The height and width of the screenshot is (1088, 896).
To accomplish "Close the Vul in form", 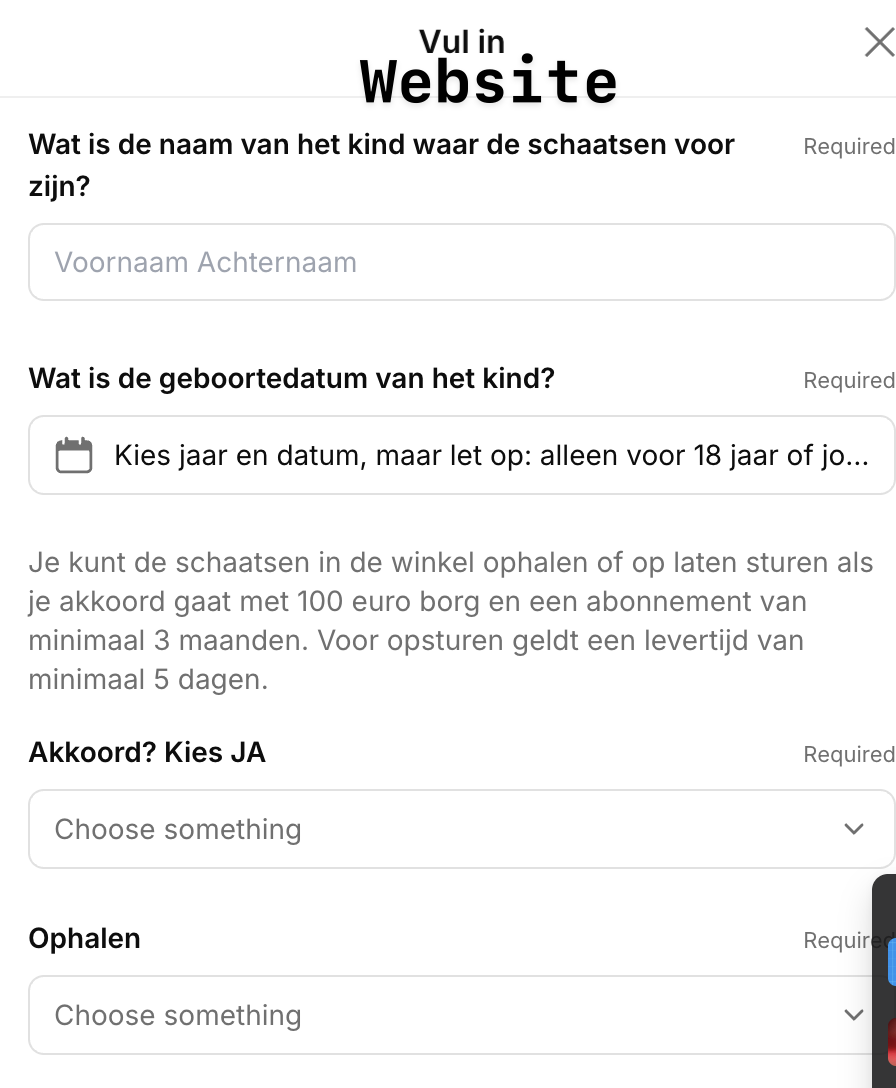I will (879, 42).
